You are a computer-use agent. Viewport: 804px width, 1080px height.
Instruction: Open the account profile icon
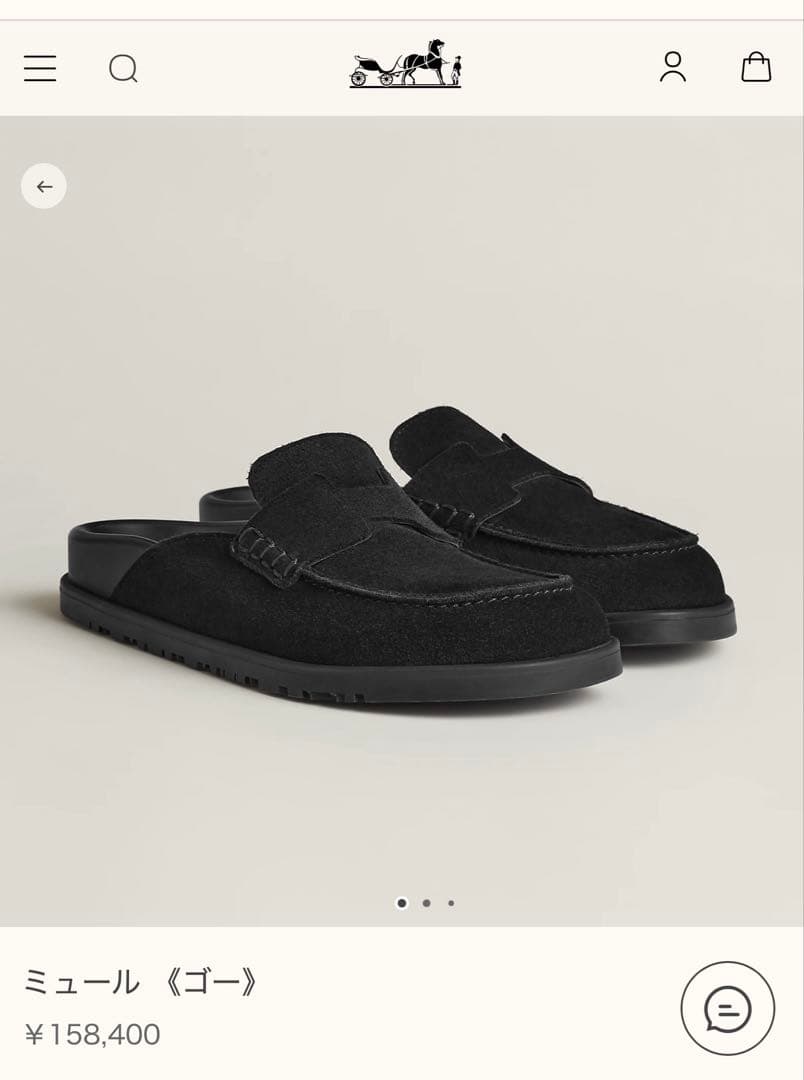pos(673,67)
